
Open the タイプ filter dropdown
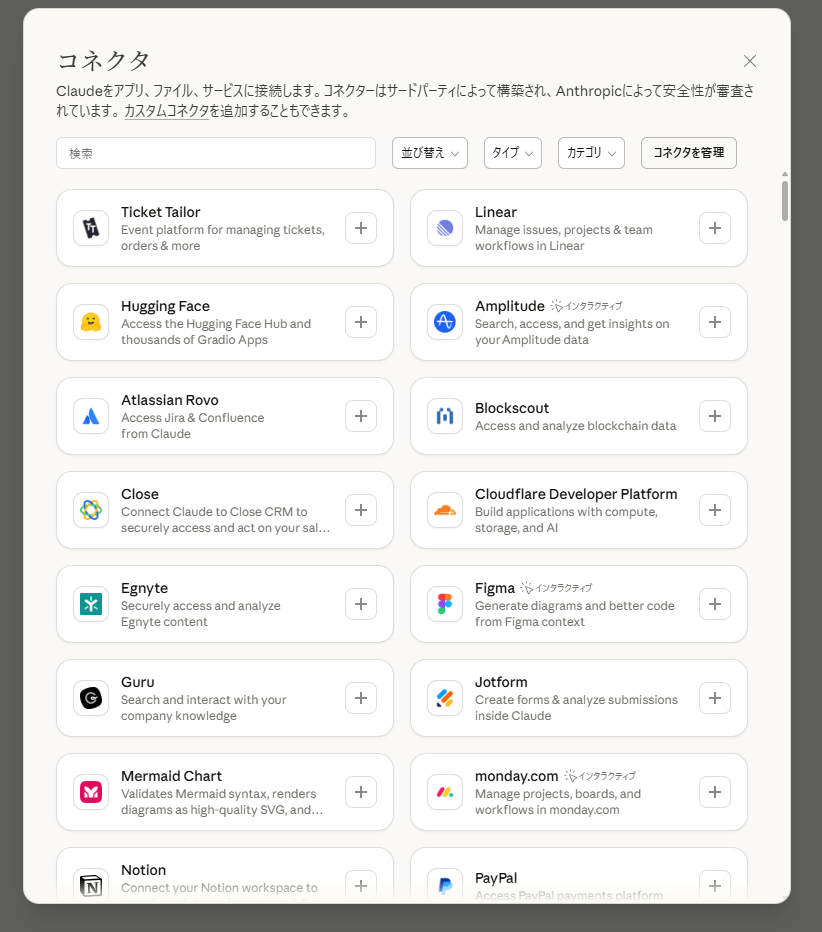(x=512, y=153)
